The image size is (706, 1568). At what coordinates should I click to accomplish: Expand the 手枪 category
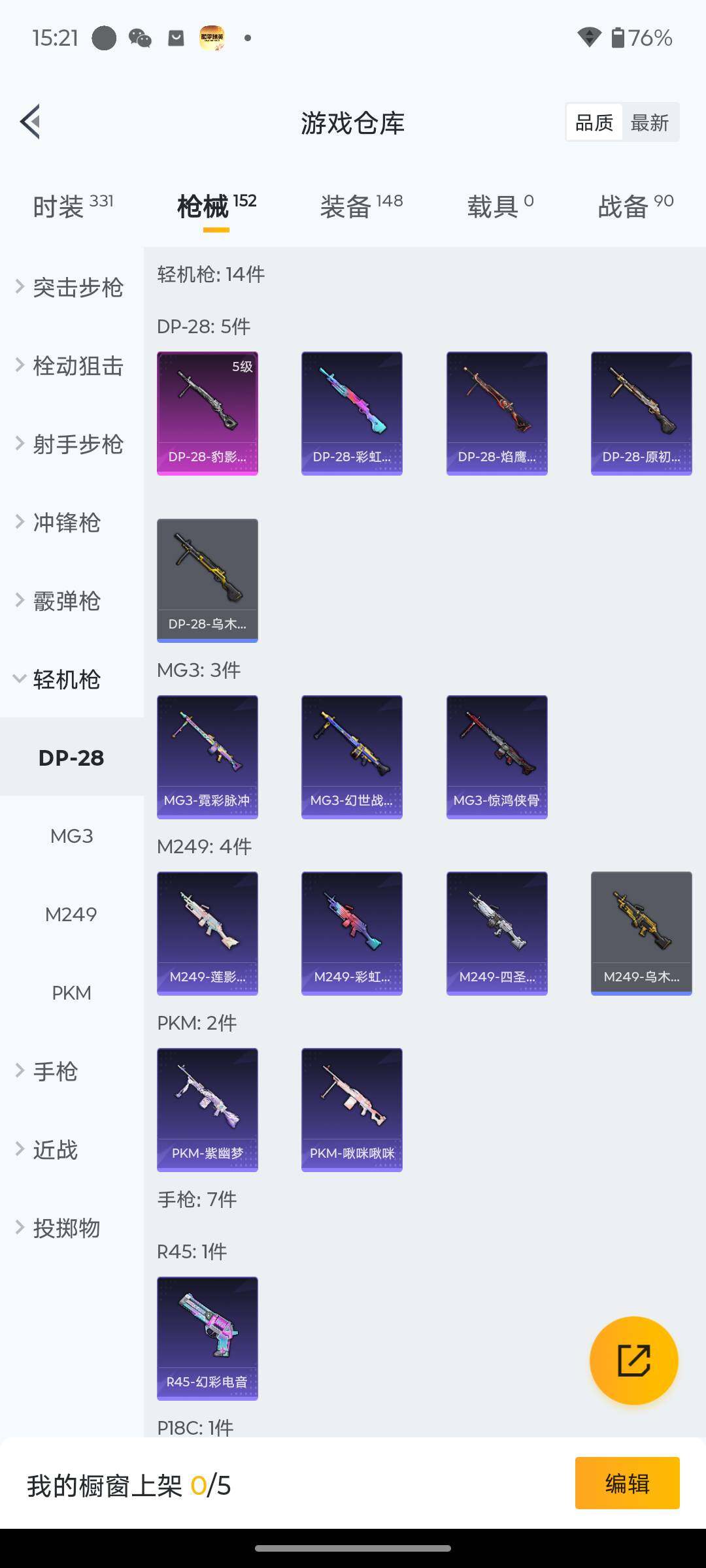click(x=56, y=1071)
